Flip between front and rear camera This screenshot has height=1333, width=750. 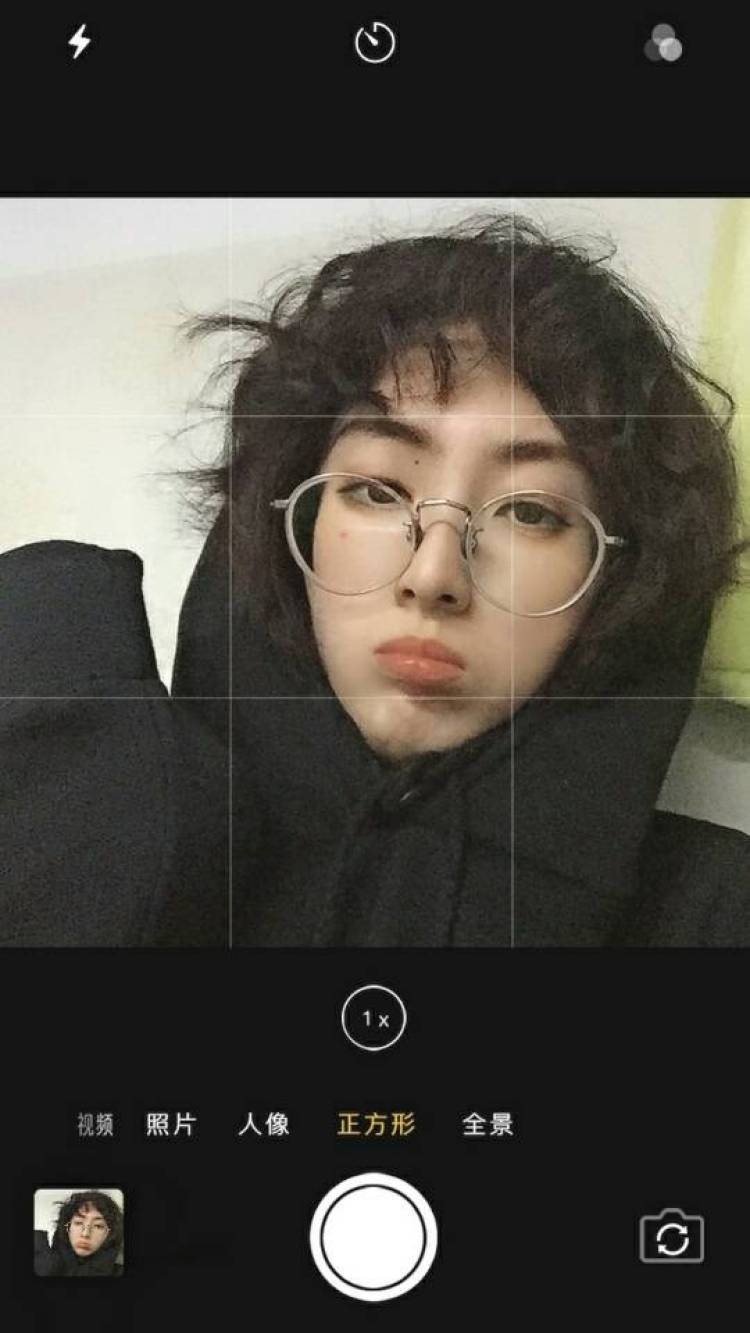[x=672, y=1238]
